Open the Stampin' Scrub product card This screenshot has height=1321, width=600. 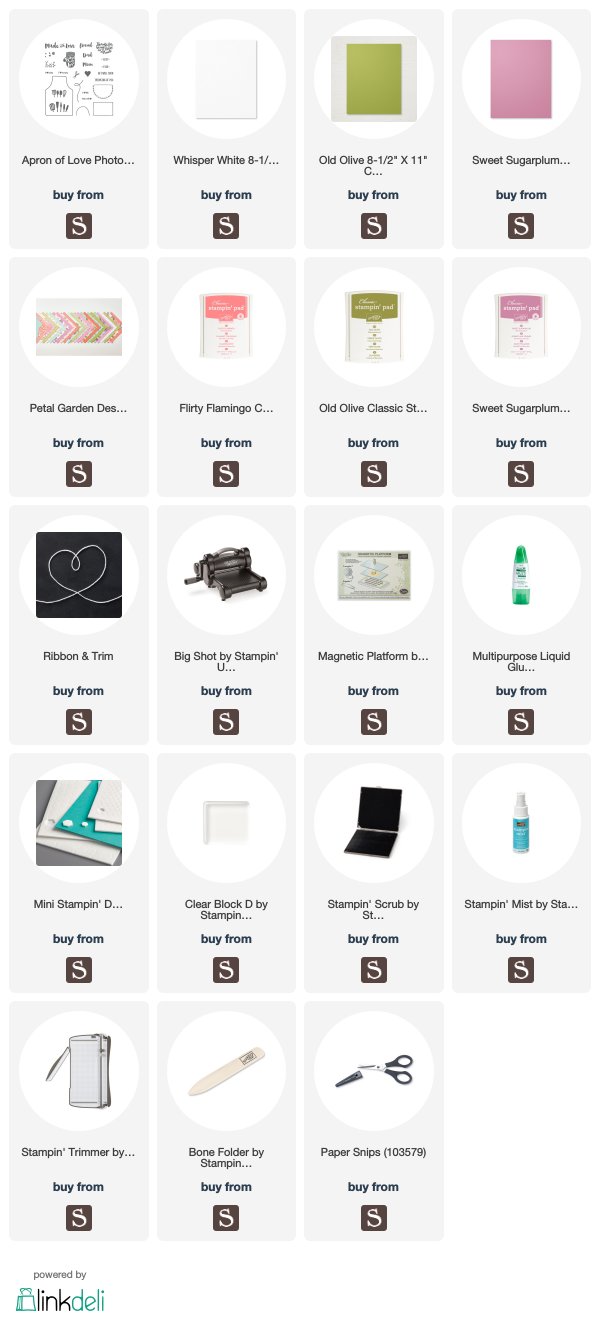click(x=373, y=873)
